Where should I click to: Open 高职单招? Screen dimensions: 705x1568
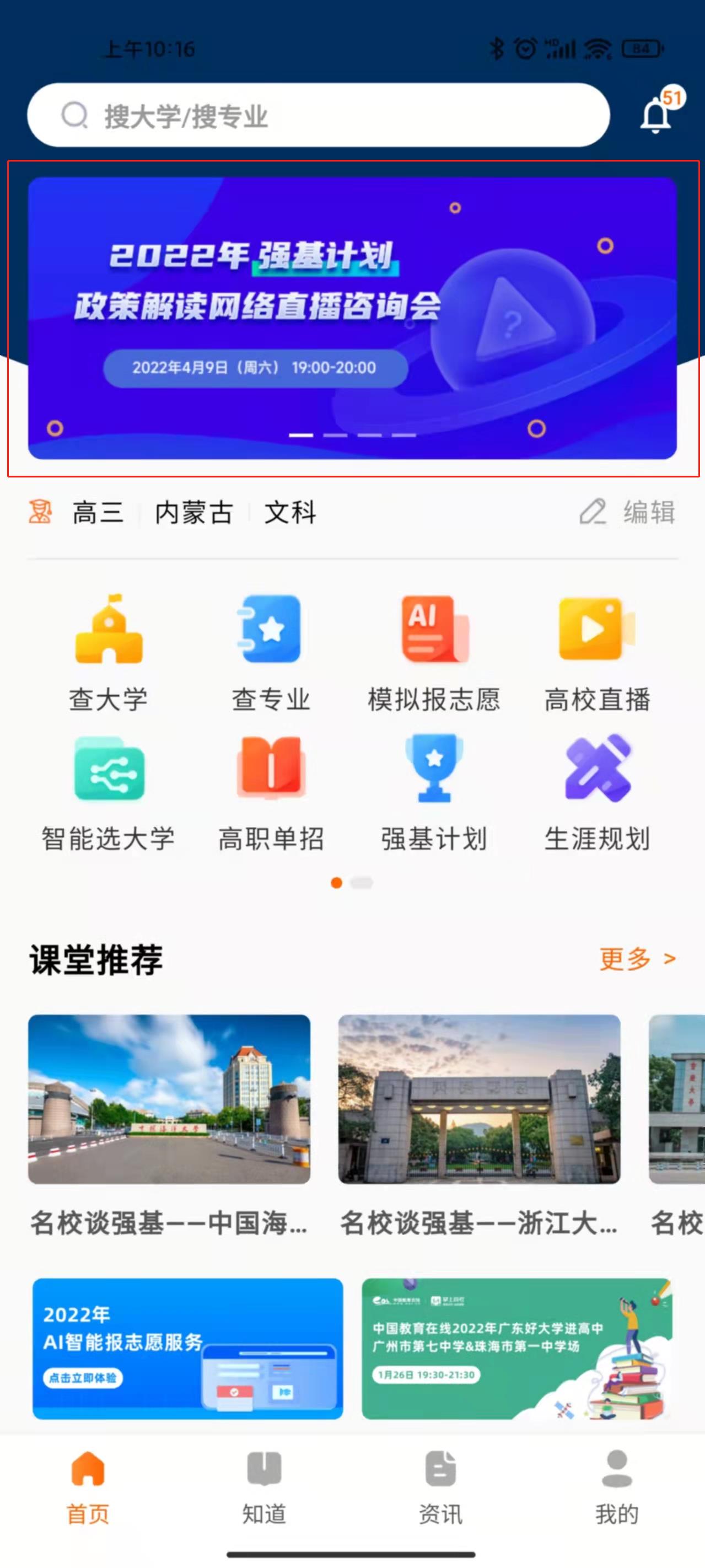(x=271, y=792)
